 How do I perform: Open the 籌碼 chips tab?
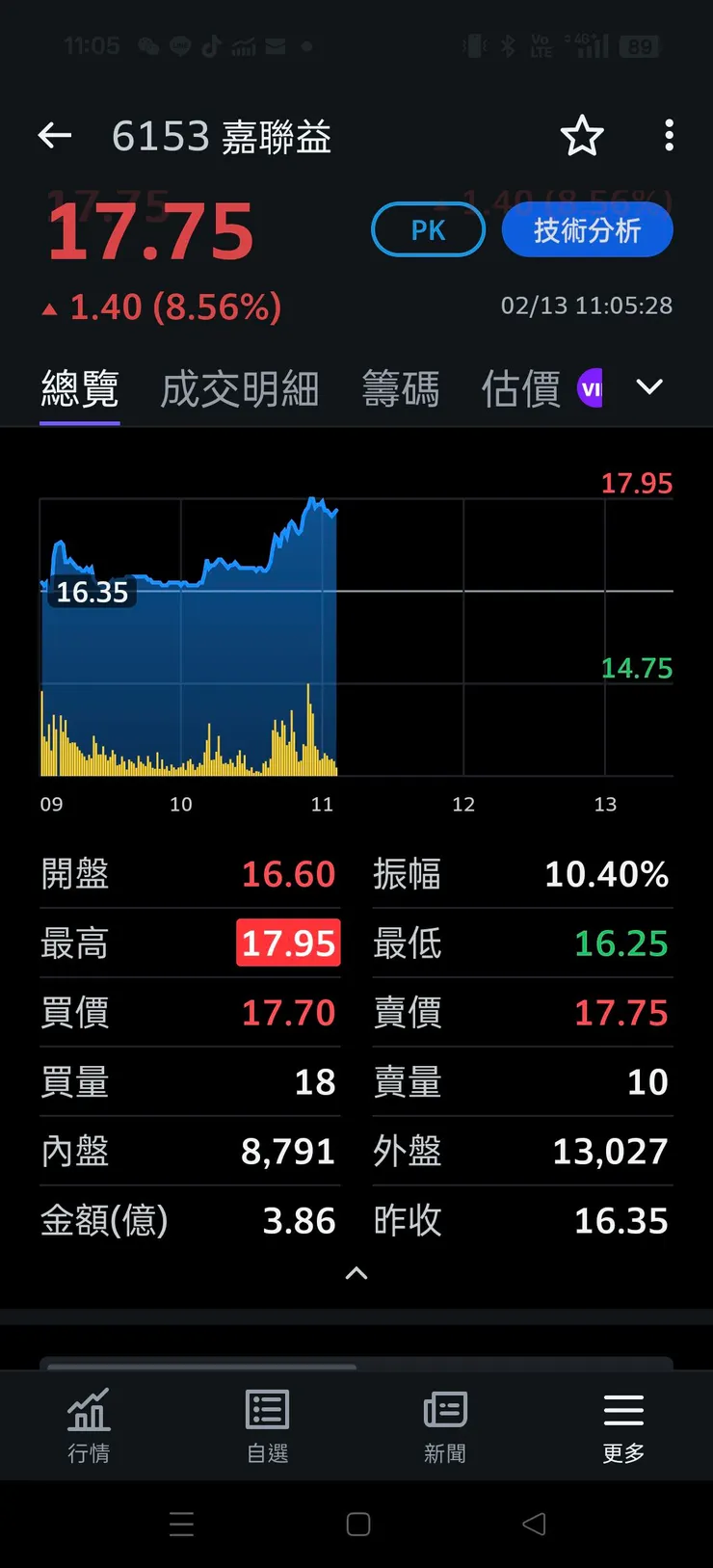coord(402,387)
